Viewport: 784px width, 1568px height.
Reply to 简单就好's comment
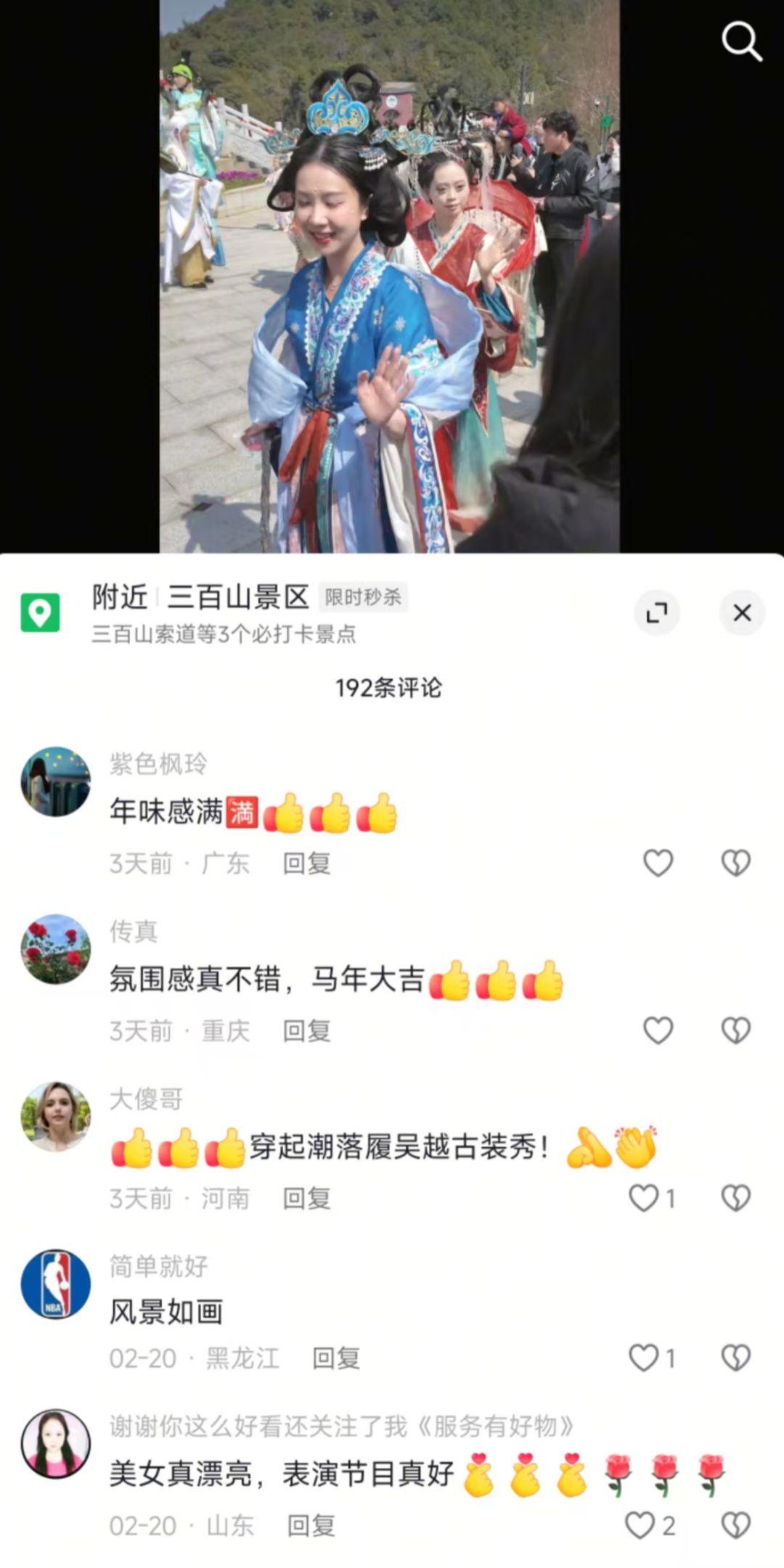[x=335, y=1358]
